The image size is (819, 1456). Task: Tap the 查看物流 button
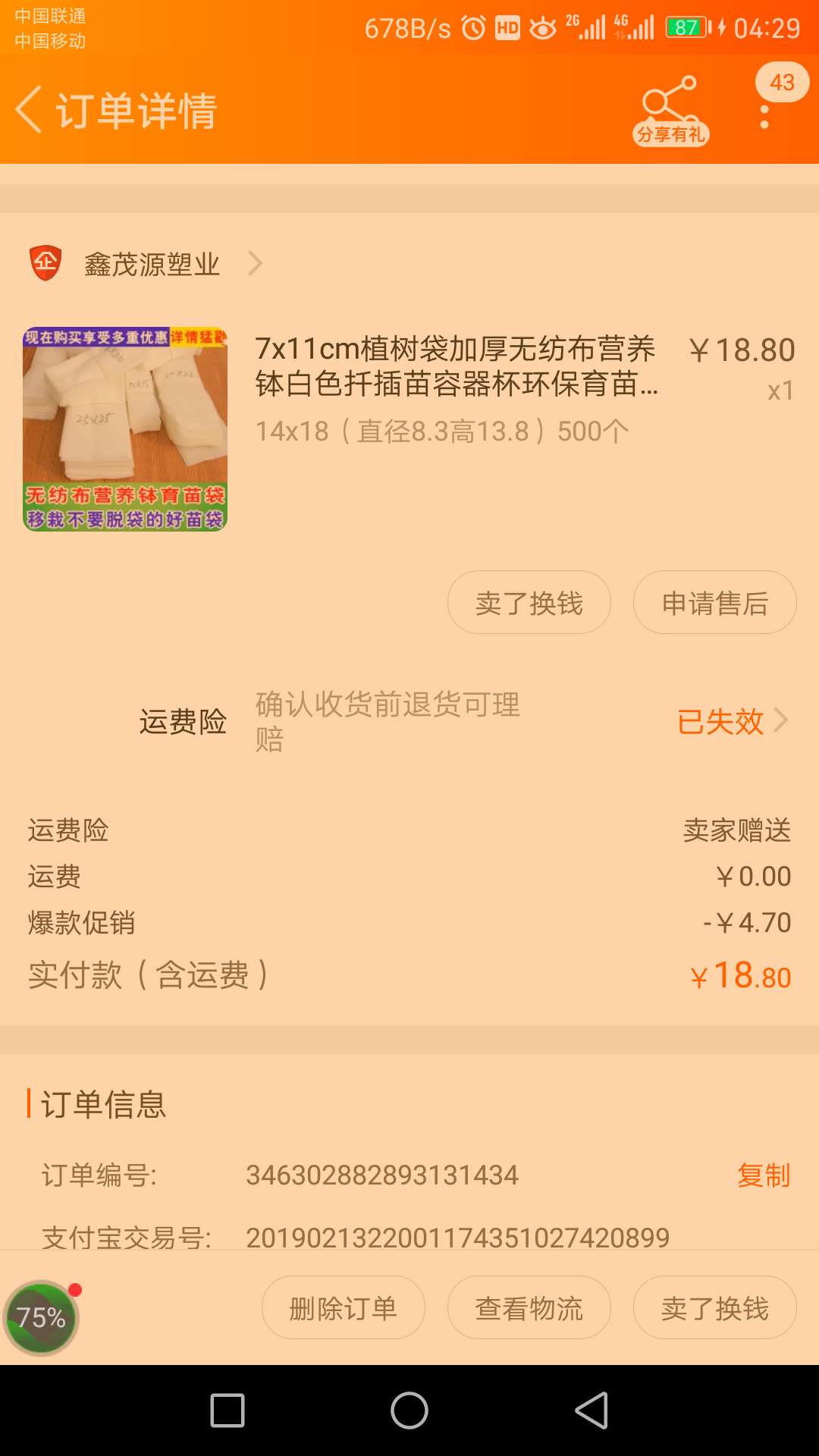click(x=529, y=1307)
